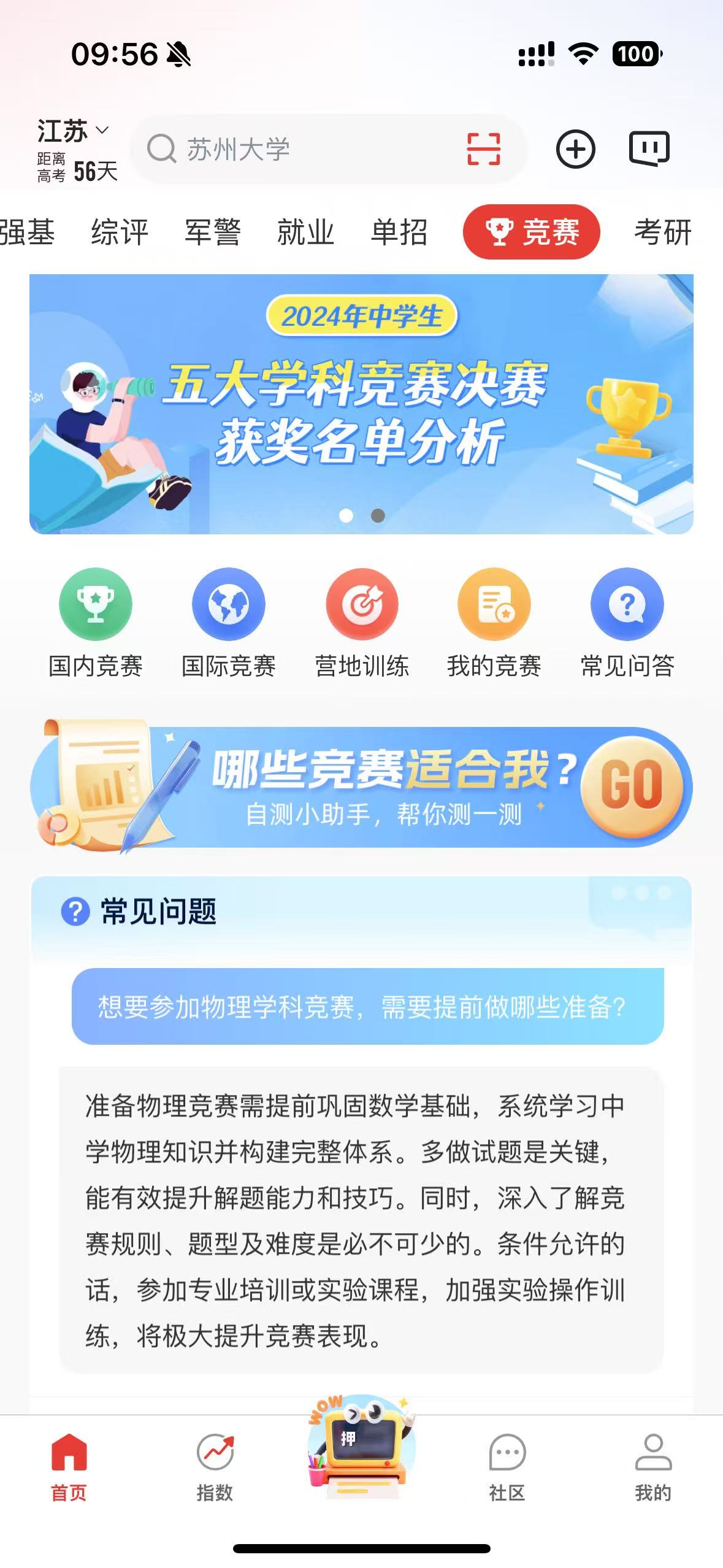
Task: Open the scan icon in search bar
Action: point(483,149)
